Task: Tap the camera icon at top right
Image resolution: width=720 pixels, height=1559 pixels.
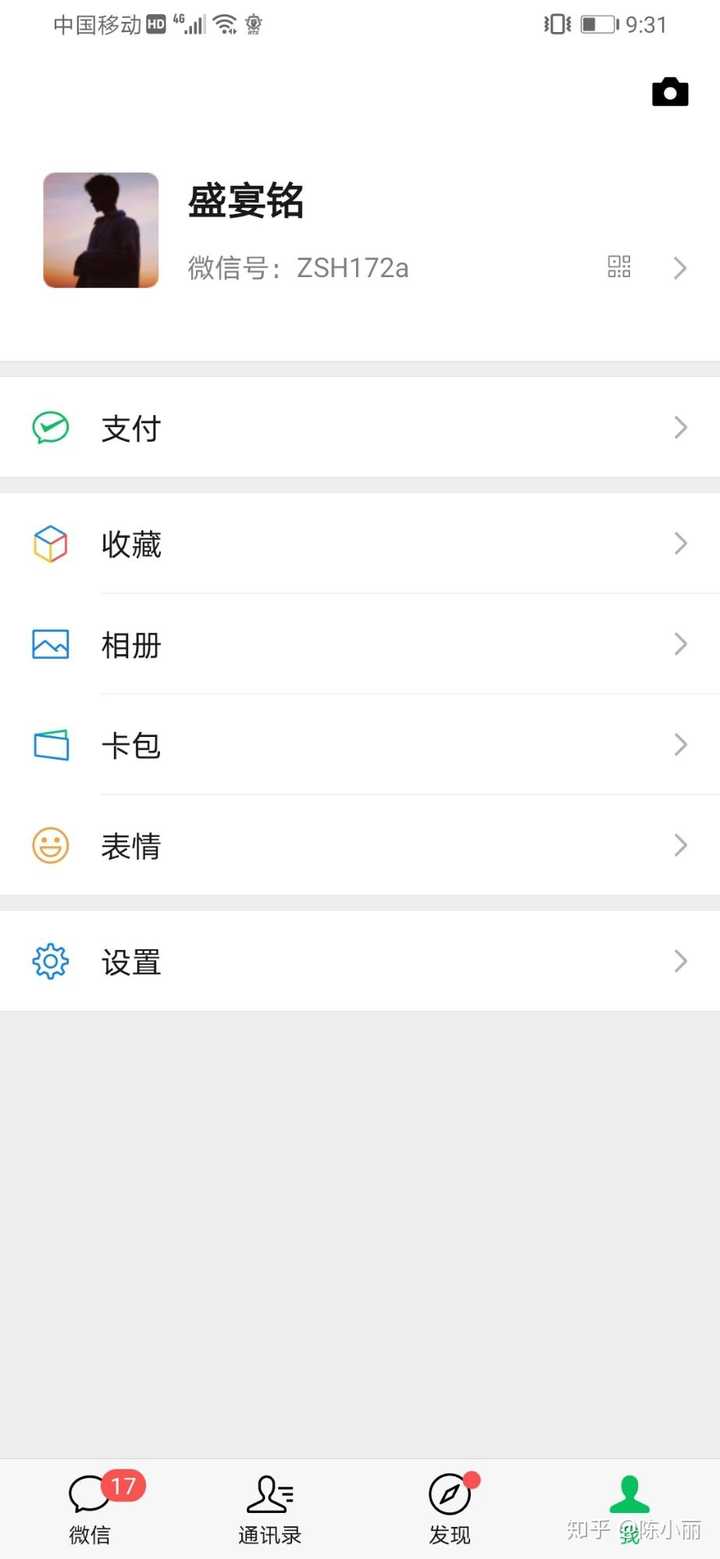Action: (670, 91)
